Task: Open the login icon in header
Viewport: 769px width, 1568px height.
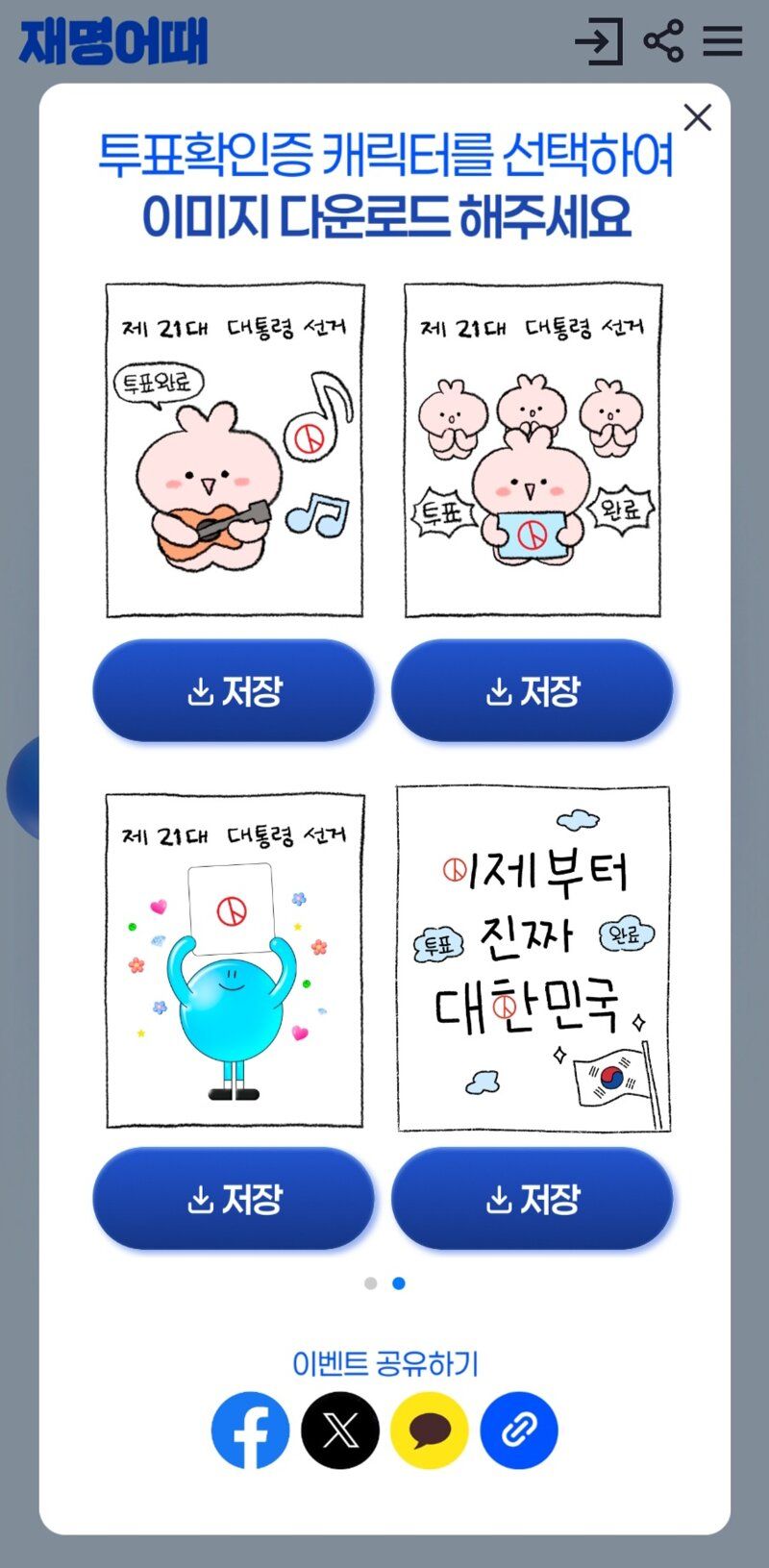Action: [x=598, y=41]
